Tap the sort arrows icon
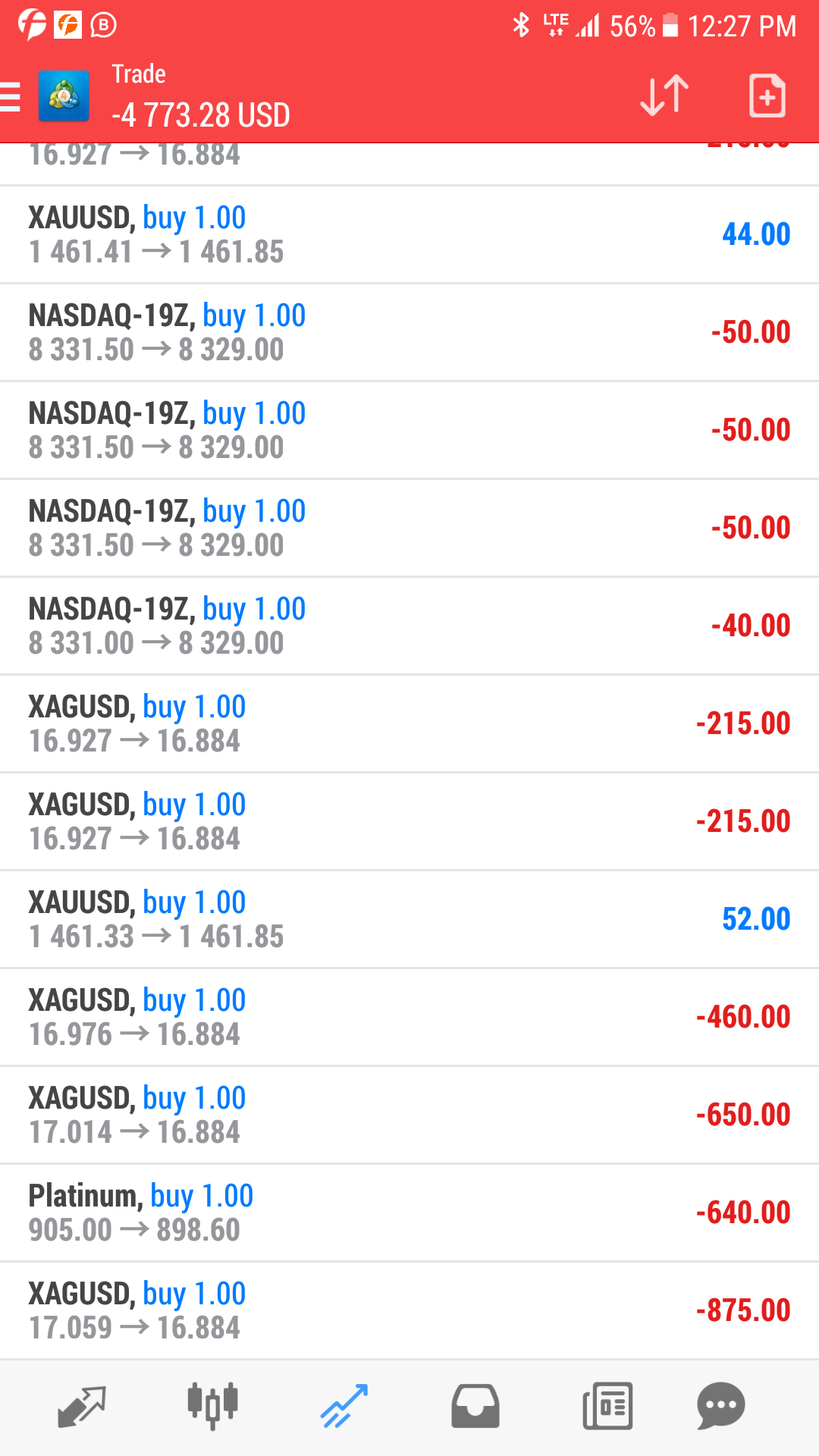The image size is (819, 1456). pyautogui.click(x=664, y=96)
